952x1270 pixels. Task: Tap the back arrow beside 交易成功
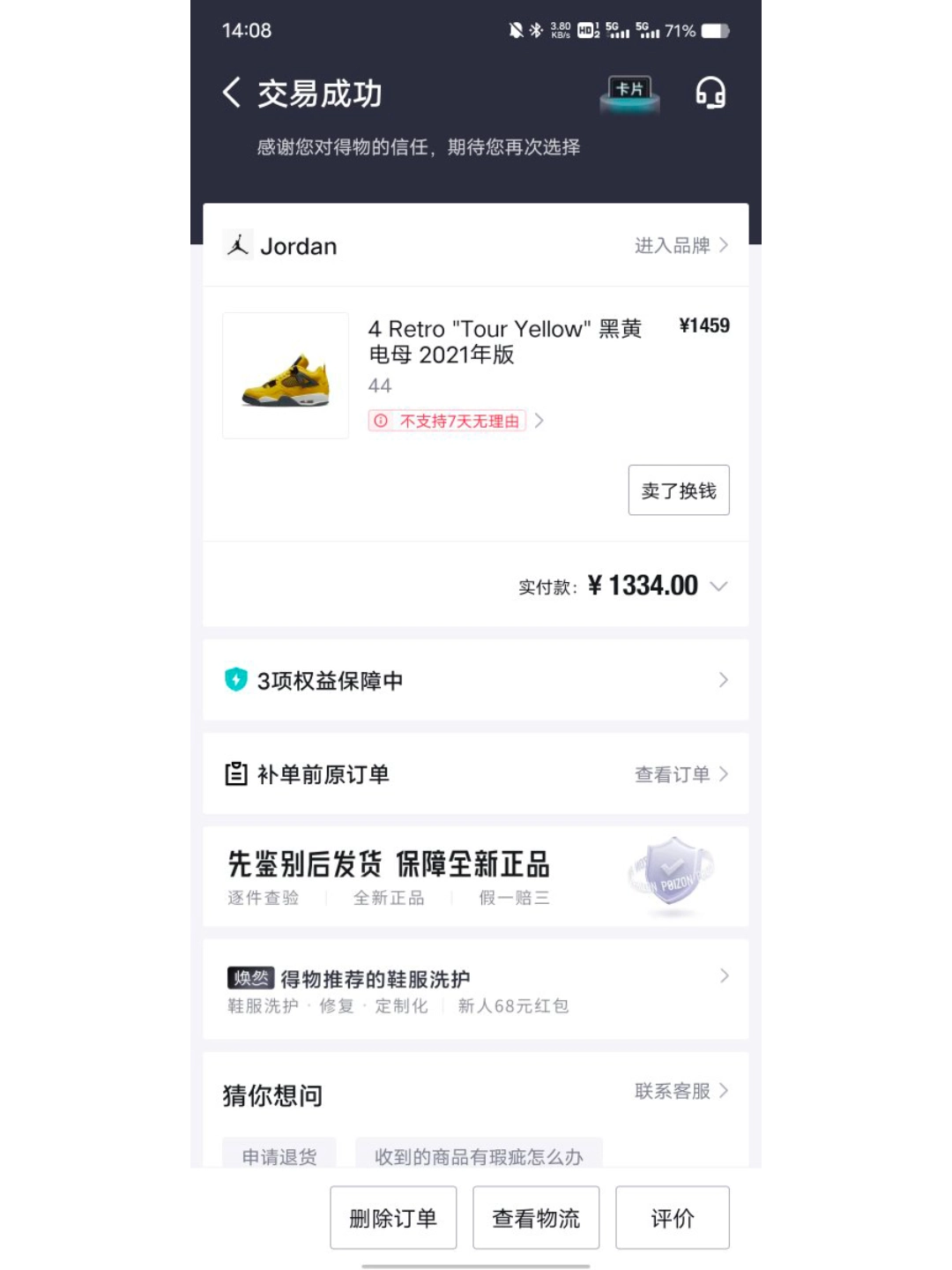tap(230, 93)
